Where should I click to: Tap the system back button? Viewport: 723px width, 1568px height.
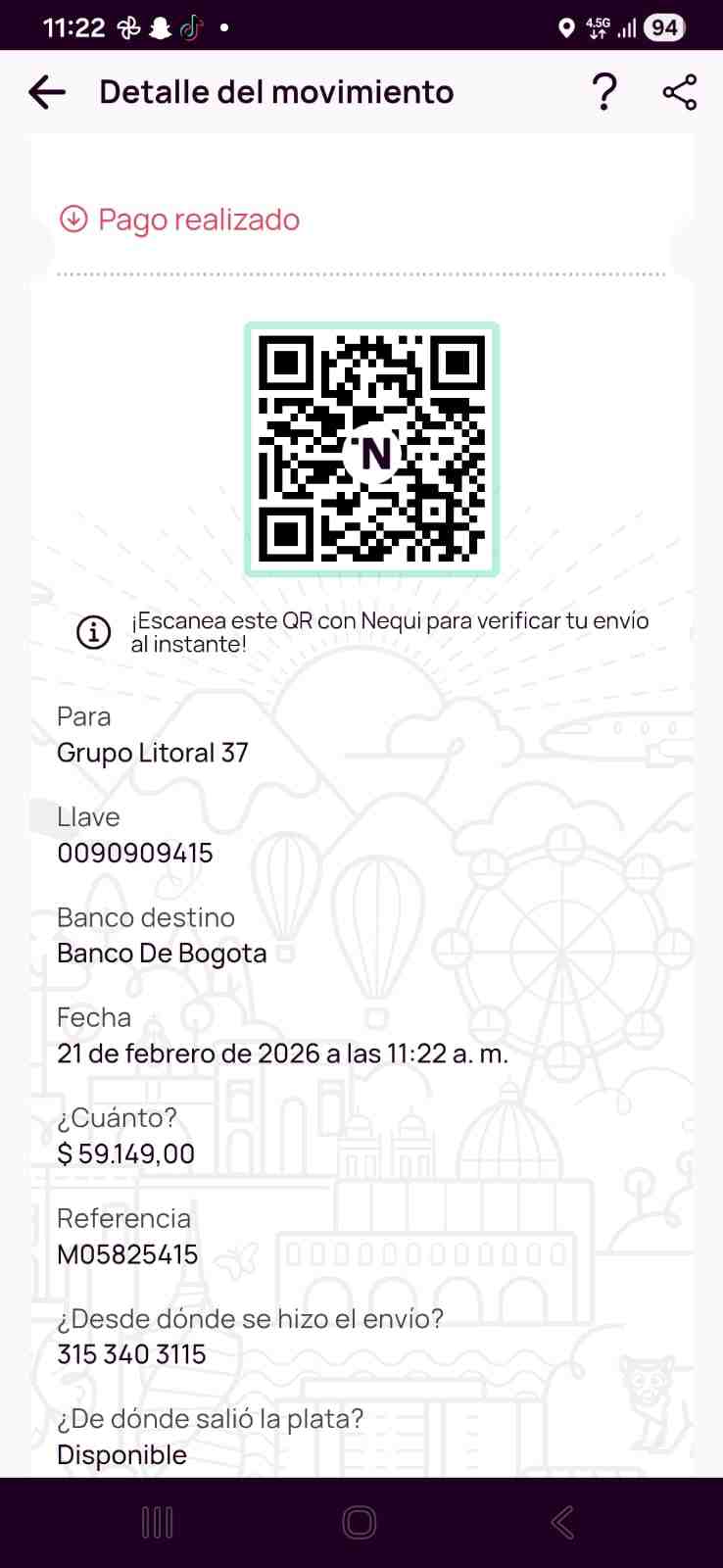pyautogui.click(x=562, y=1522)
